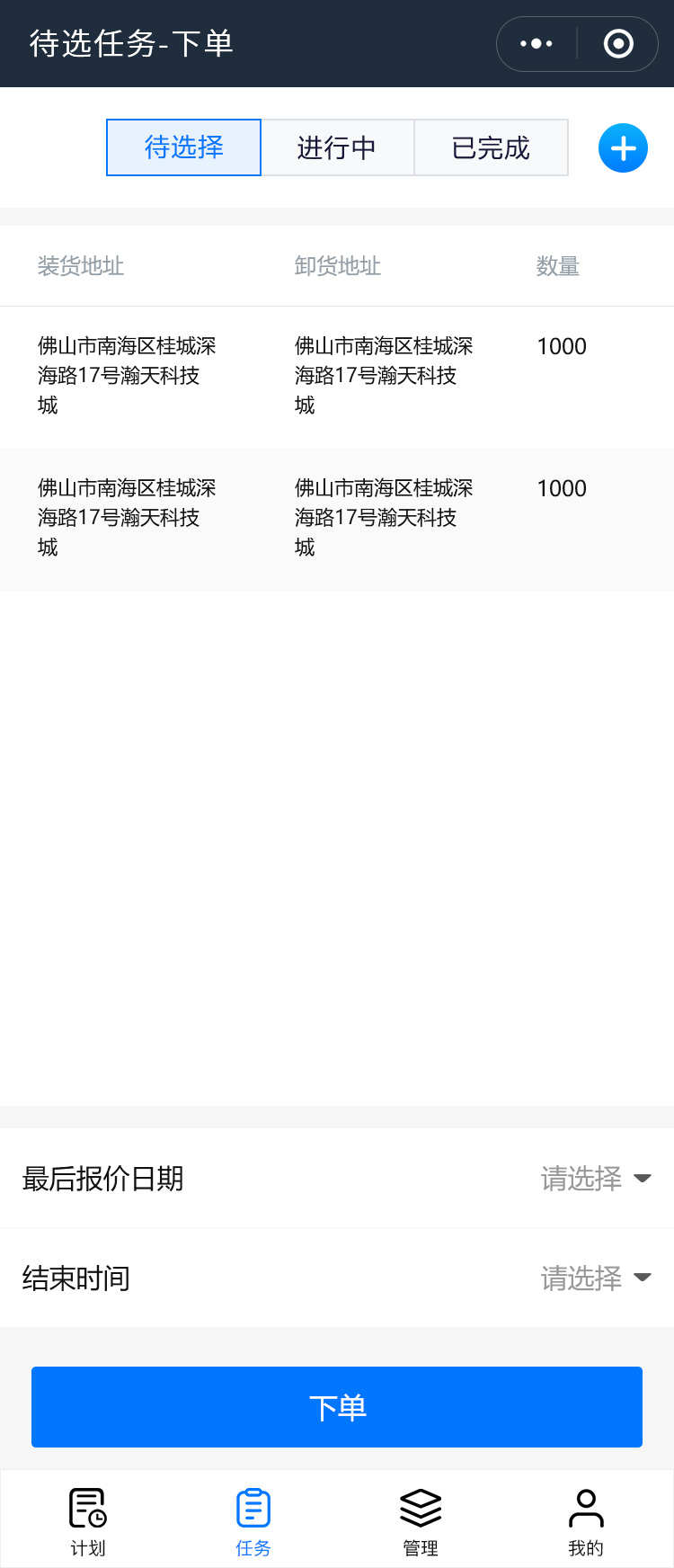Open the 我的 profile tab

click(x=586, y=1521)
